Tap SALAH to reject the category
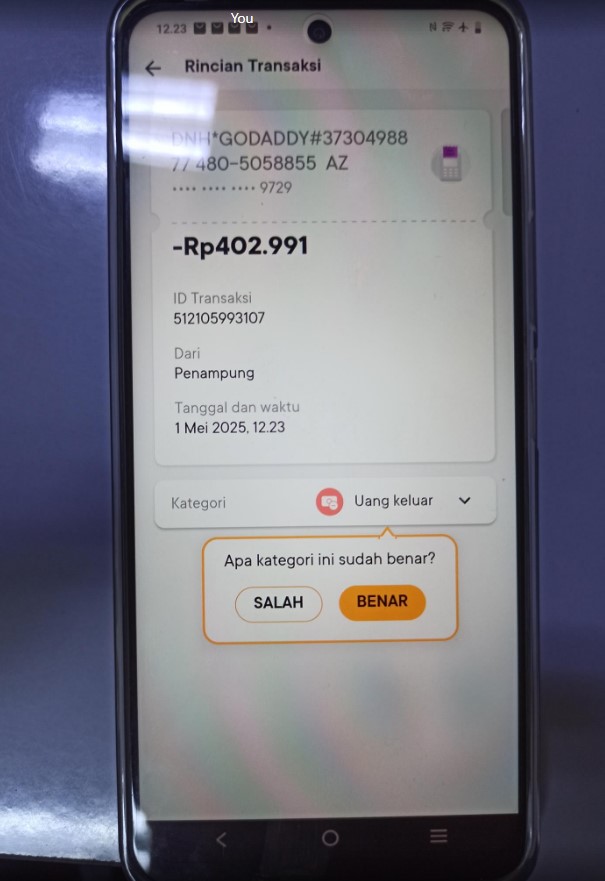The image size is (605, 881). pos(278,604)
